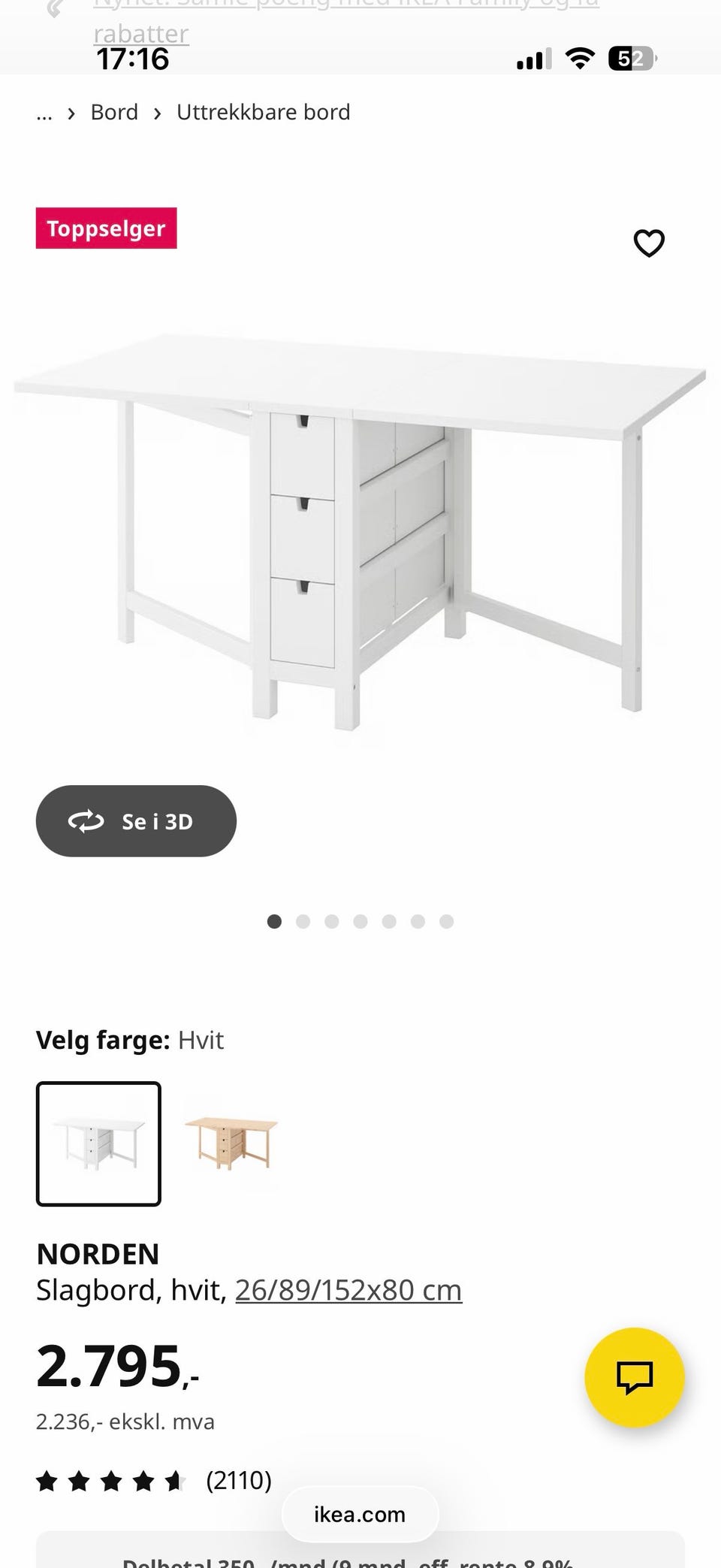
Task: Open the yellow chat button
Action: [x=634, y=1376]
